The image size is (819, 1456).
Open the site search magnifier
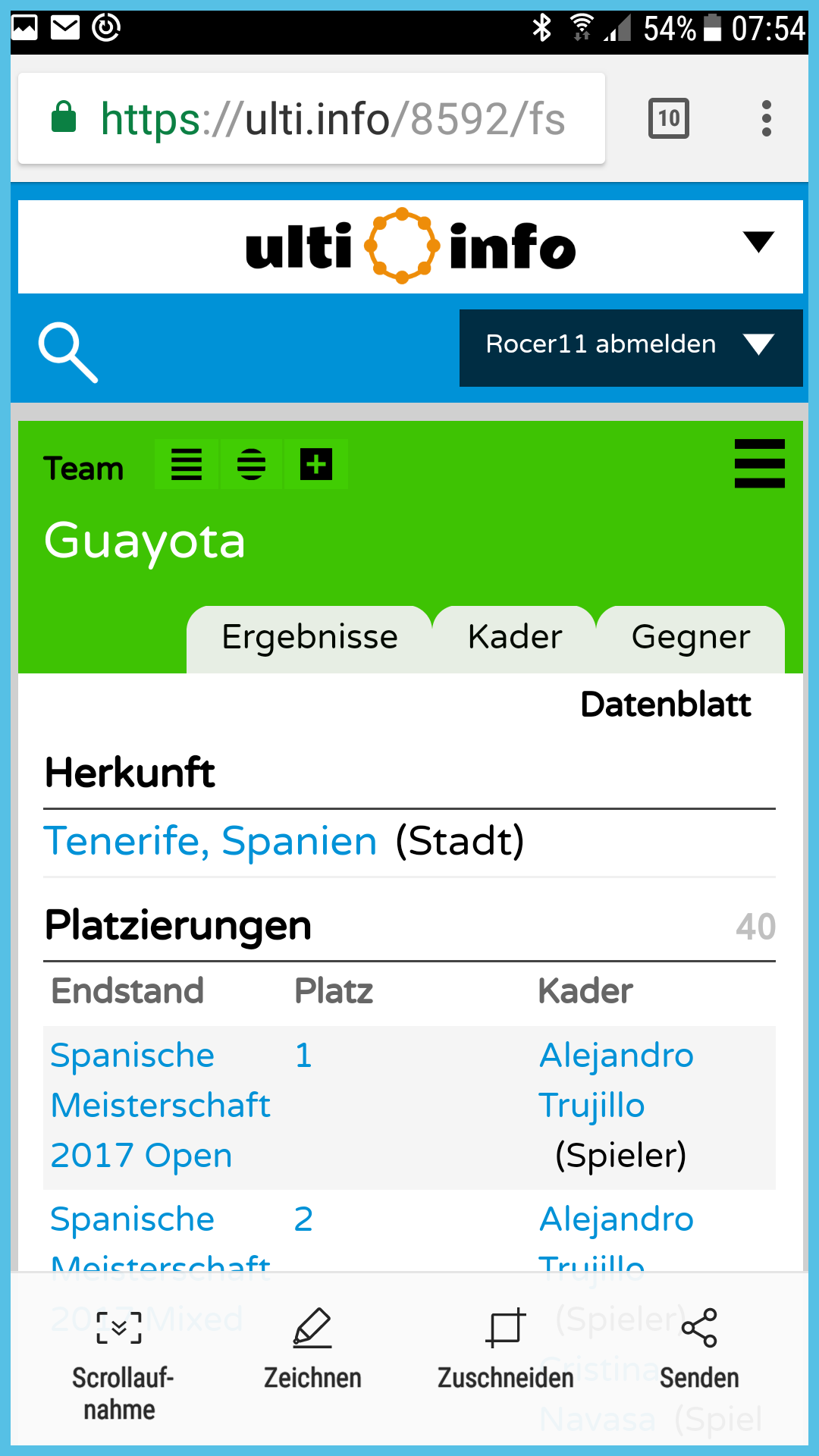67,351
